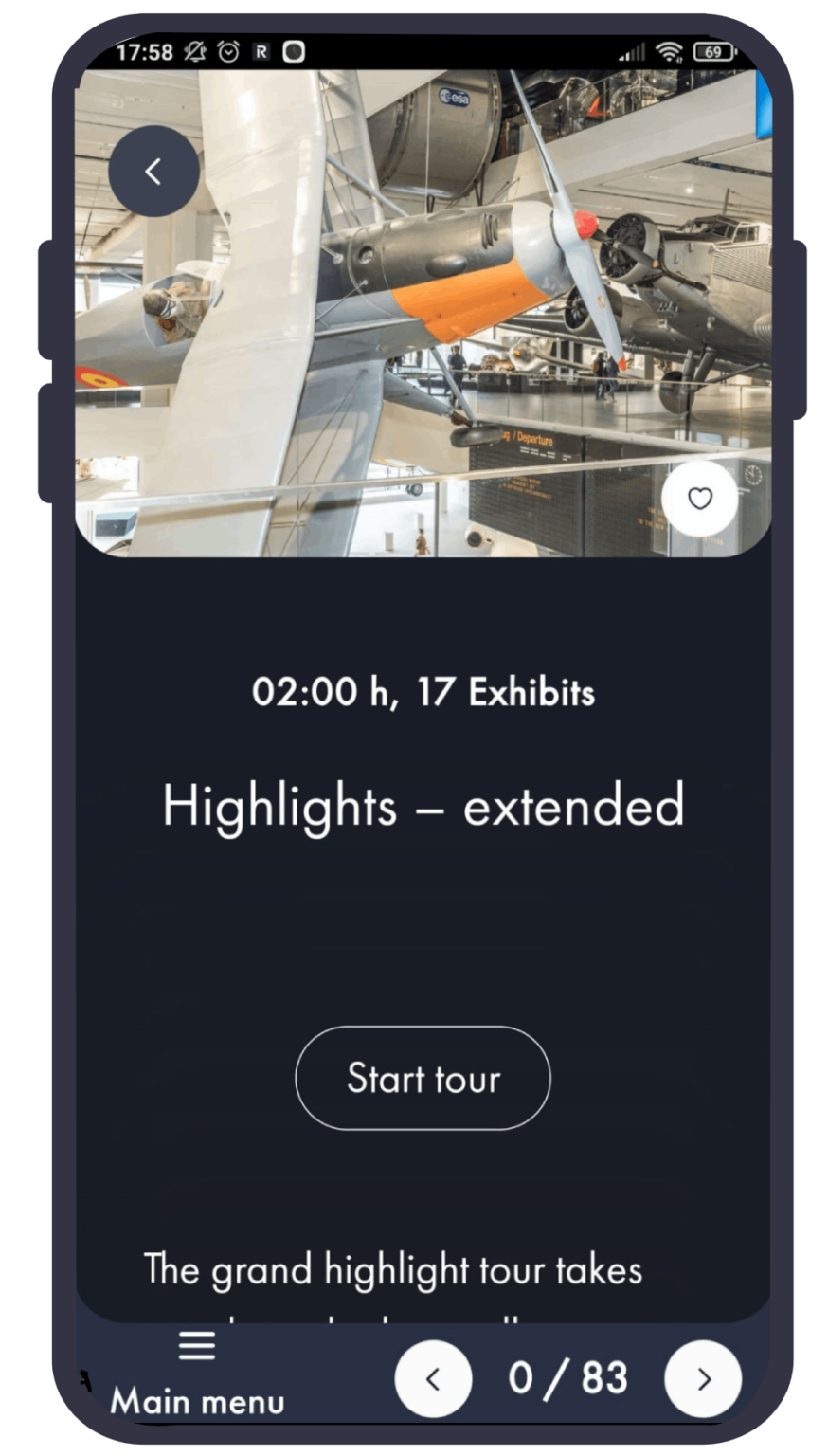This screenshot has width=828, height=1456.
Task: Tap the 0 / 83 exhibit progress counter
Action: click(568, 1379)
